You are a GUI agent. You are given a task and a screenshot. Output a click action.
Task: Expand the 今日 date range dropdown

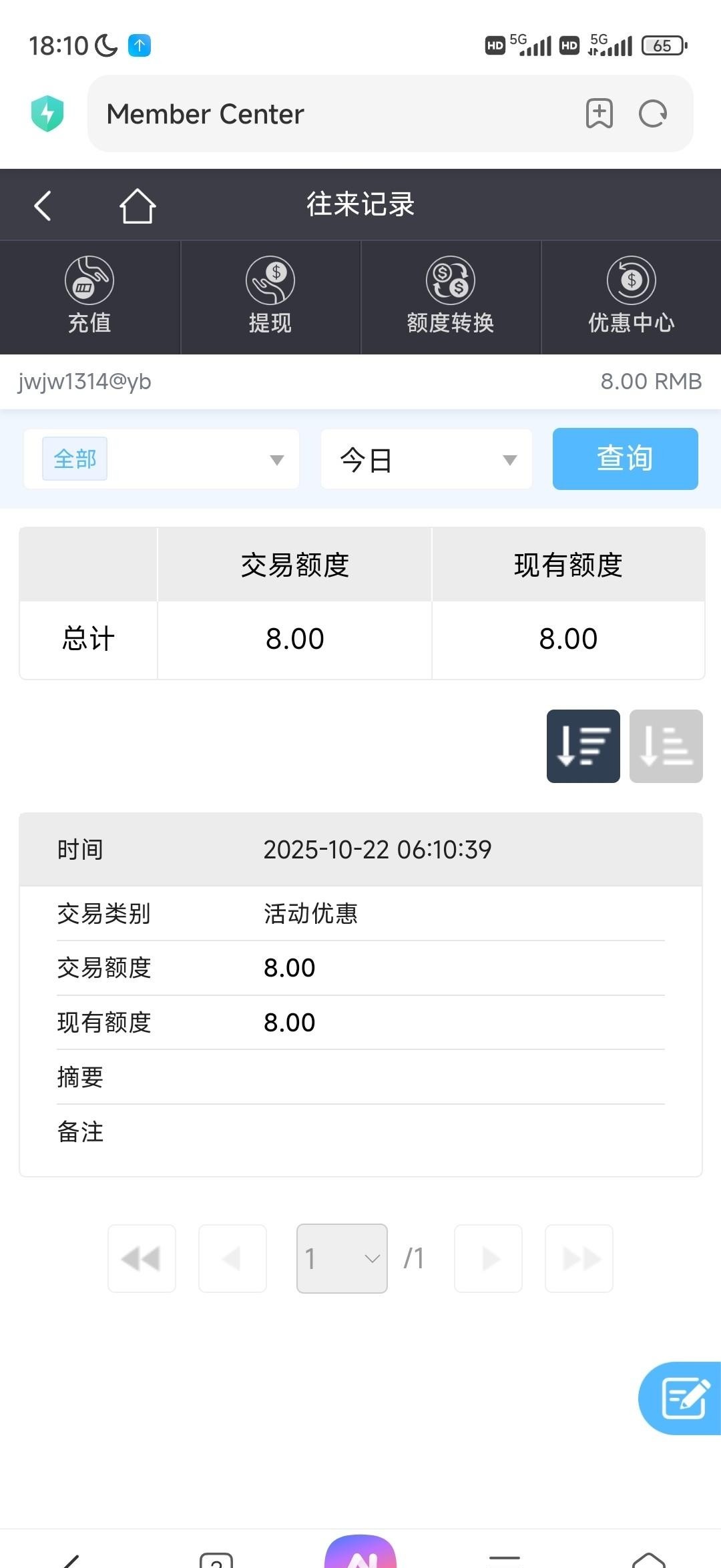[x=427, y=459]
